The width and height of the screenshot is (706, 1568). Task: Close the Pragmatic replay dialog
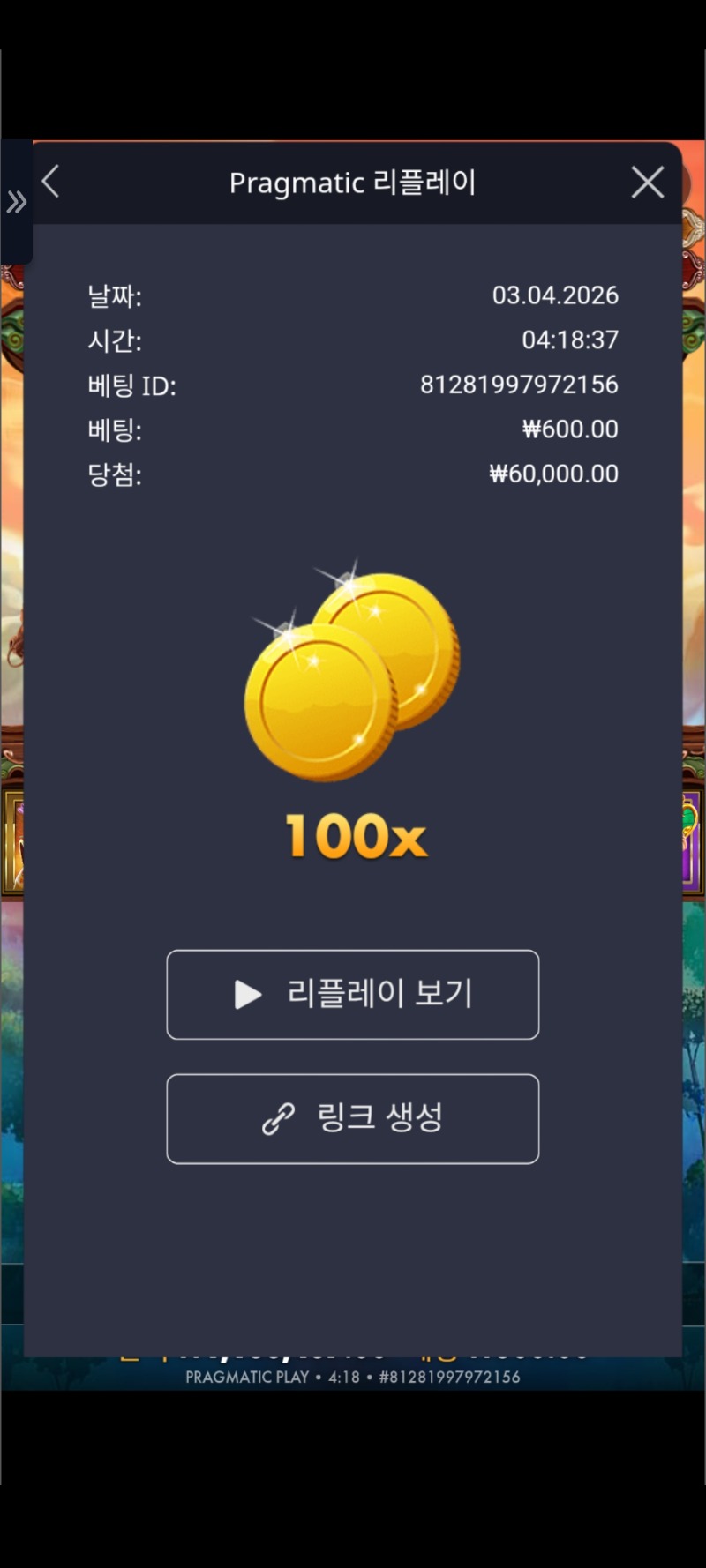pos(647,183)
